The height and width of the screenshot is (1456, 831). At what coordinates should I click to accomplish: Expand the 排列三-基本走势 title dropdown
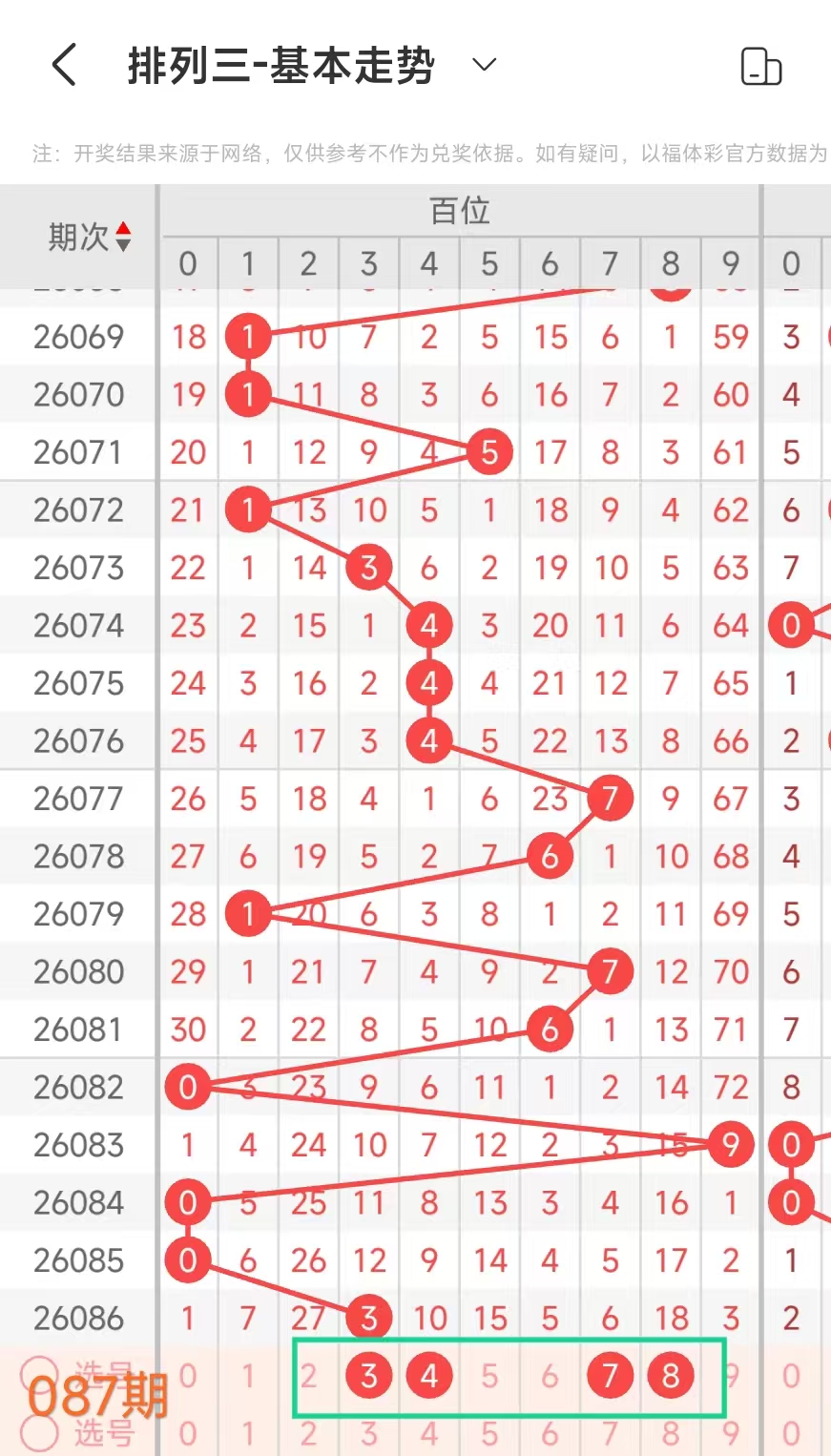pyautogui.click(x=485, y=65)
